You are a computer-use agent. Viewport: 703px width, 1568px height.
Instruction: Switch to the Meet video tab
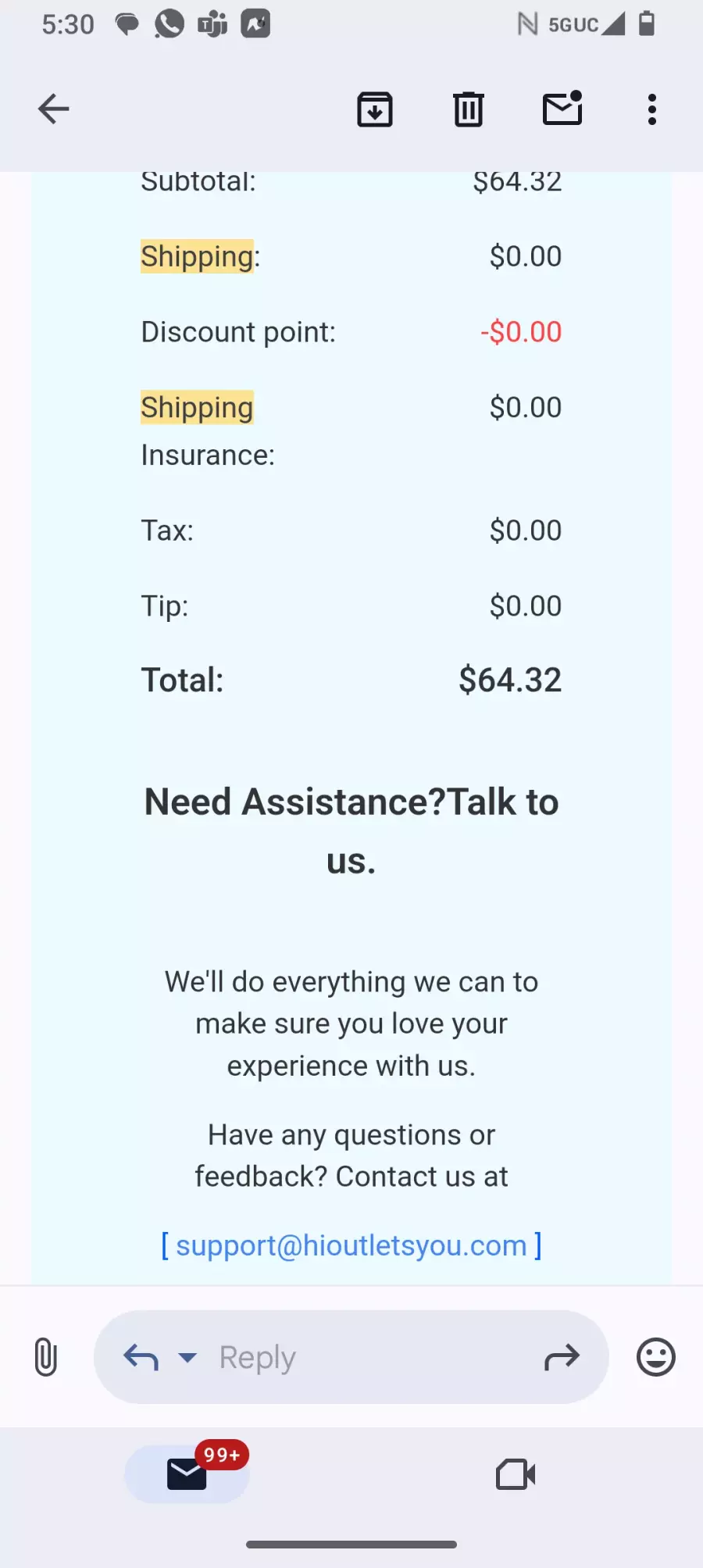[516, 1474]
